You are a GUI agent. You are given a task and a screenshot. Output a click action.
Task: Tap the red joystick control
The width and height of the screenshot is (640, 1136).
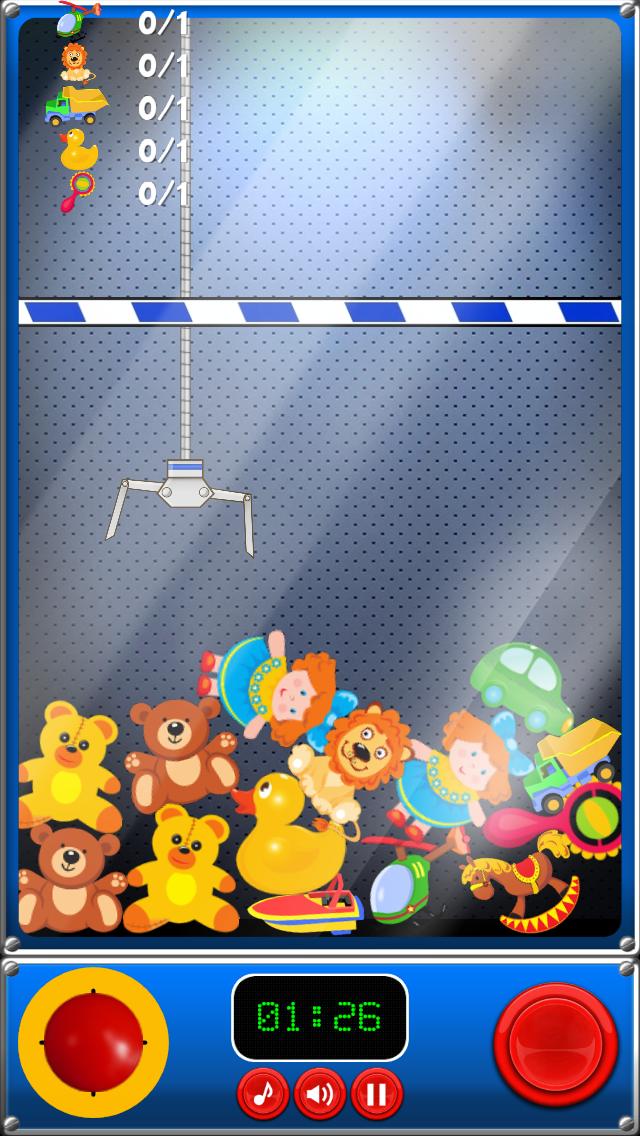pyautogui.click(x=93, y=1042)
